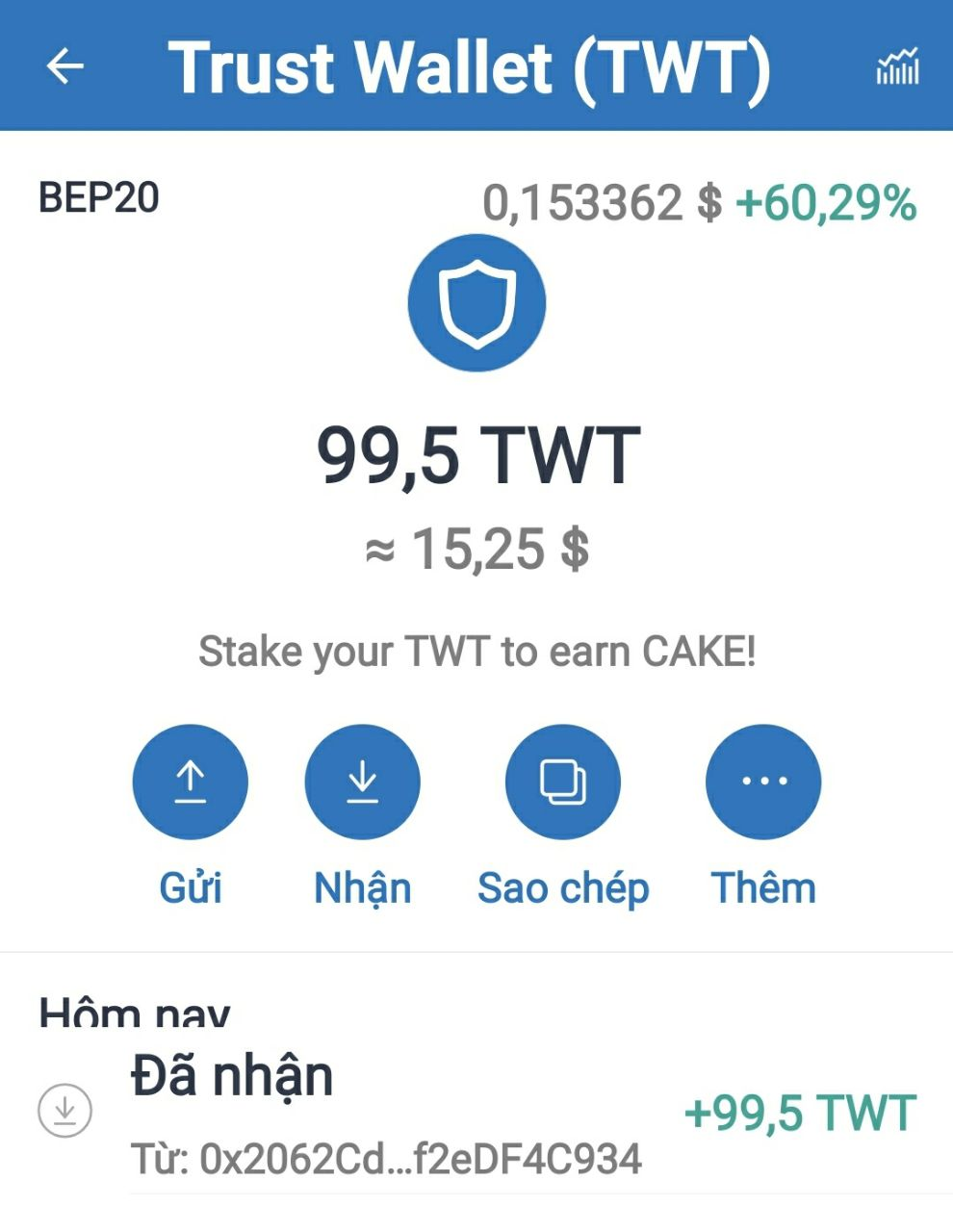Open the TWT price chart icon

pos(897,67)
